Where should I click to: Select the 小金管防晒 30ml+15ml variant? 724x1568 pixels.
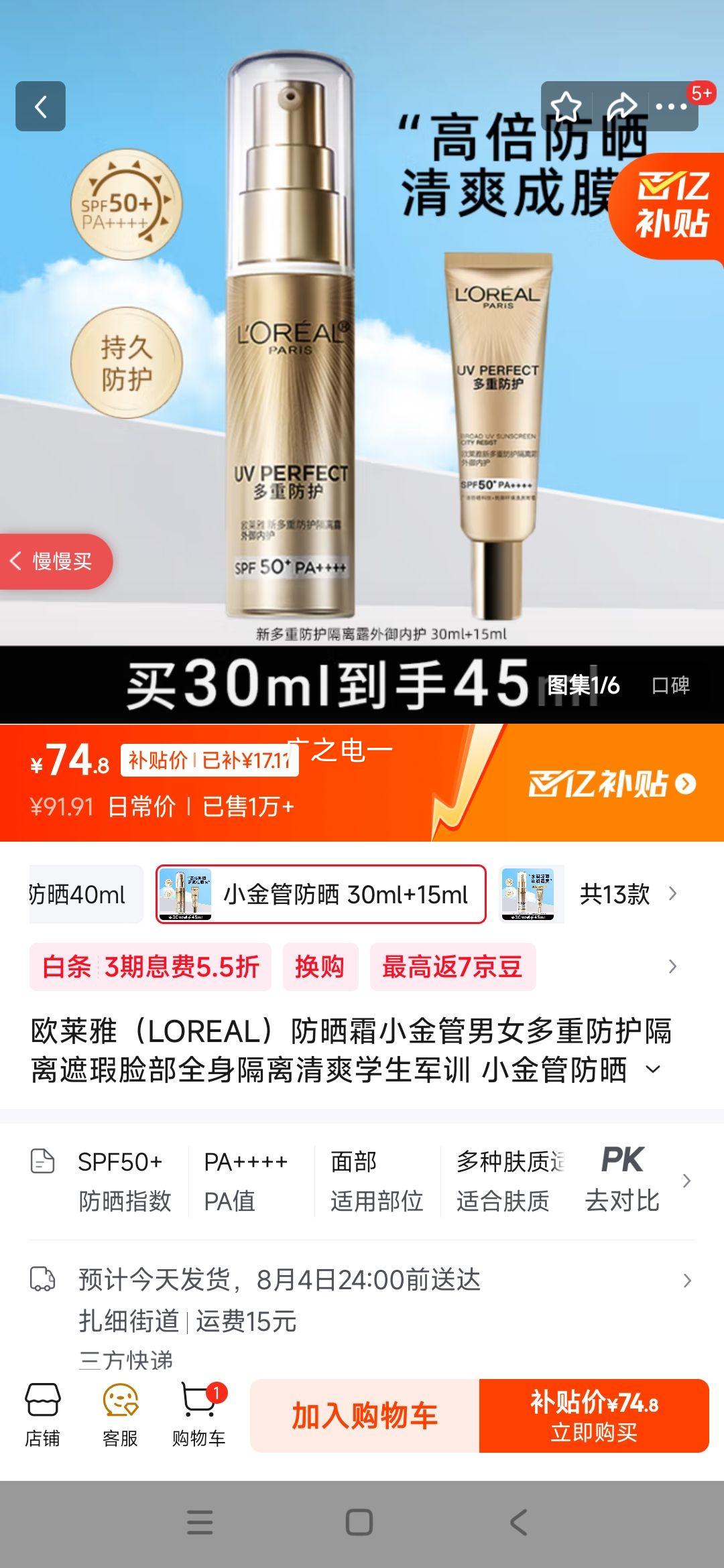[x=320, y=894]
